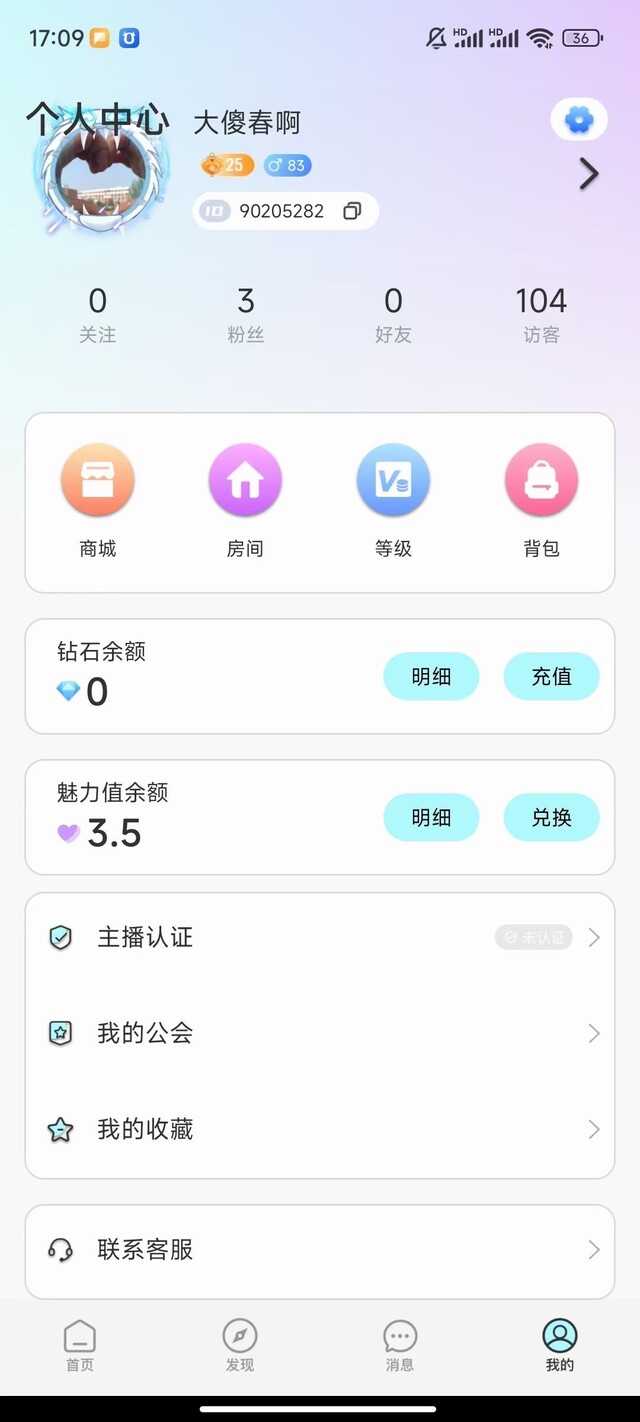View 钻石余额 明细 details
This screenshot has width=640, height=1422.
pyautogui.click(x=431, y=677)
